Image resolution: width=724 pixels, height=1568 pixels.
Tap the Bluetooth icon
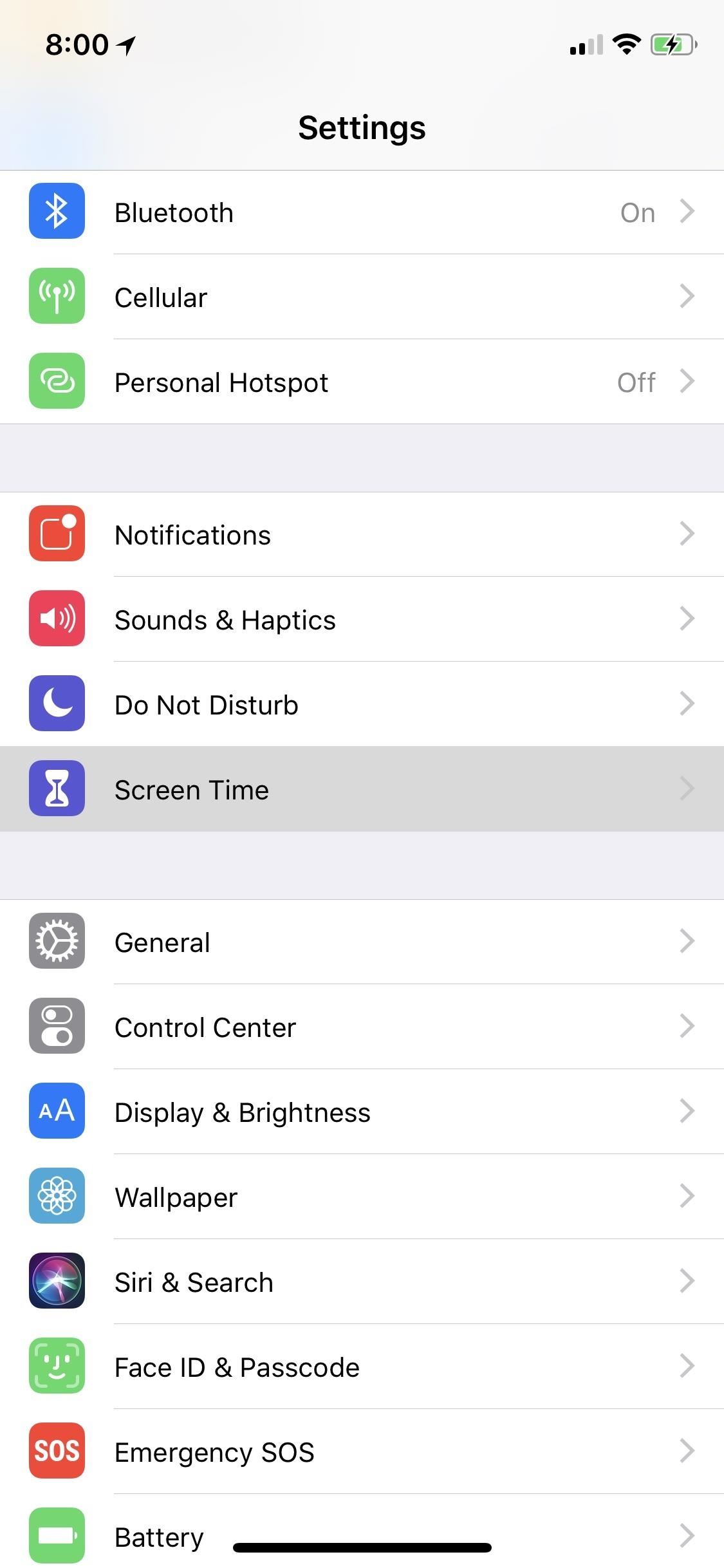pyautogui.click(x=57, y=212)
